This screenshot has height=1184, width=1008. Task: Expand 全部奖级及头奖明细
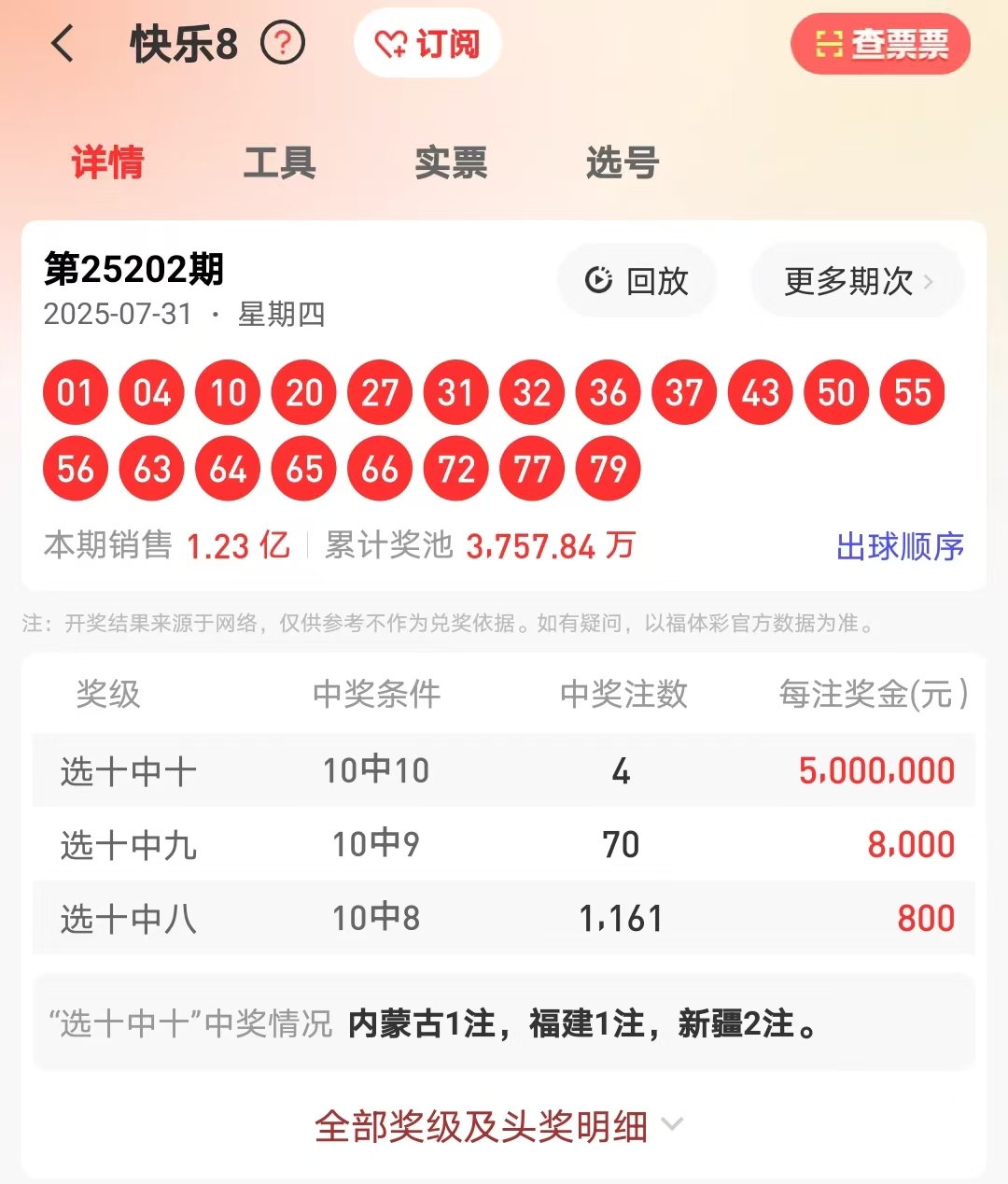pos(499,1126)
